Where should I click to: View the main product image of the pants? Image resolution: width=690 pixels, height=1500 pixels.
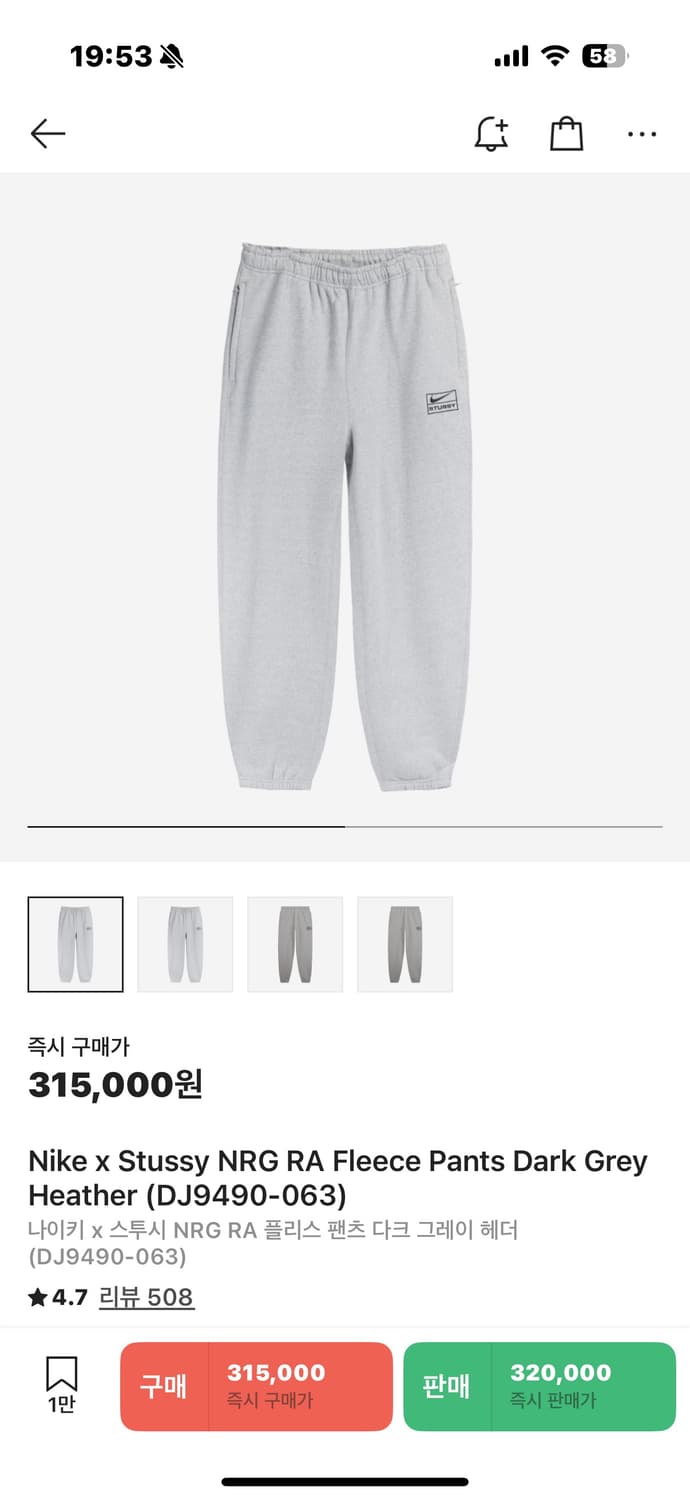coord(345,517)
